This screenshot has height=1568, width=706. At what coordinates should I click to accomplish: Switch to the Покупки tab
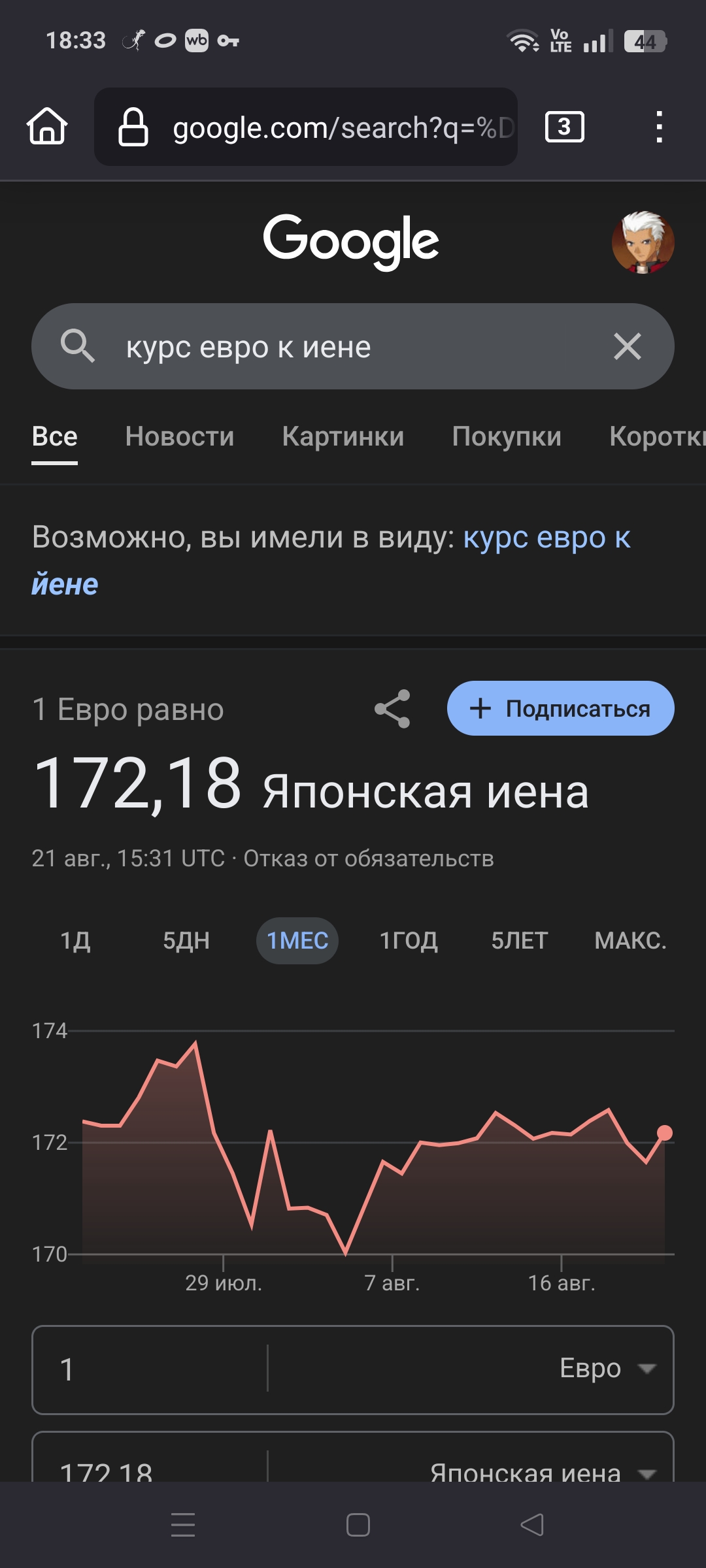click(x=507, y=436)
